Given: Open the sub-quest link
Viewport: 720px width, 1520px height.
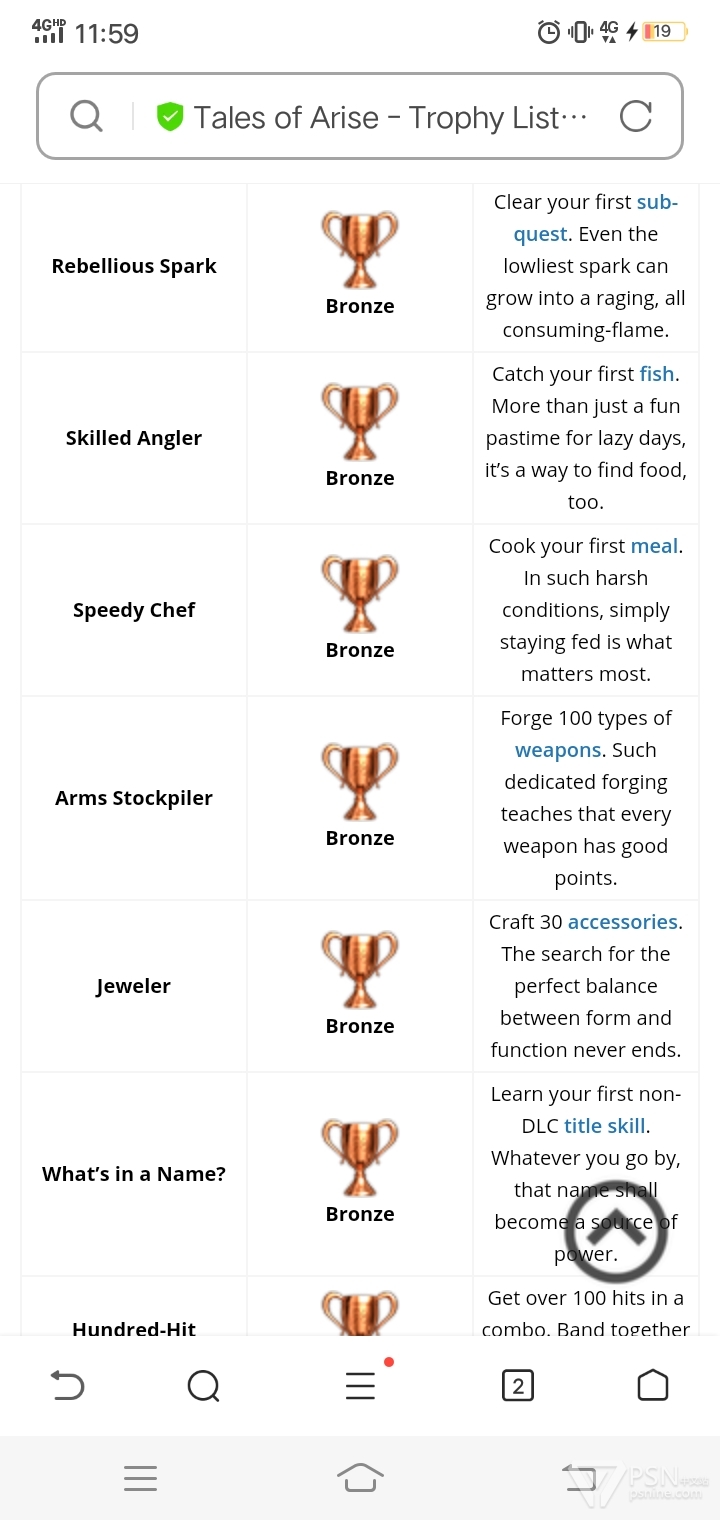Looking at the screenshot, I should (x=596, y=218).
